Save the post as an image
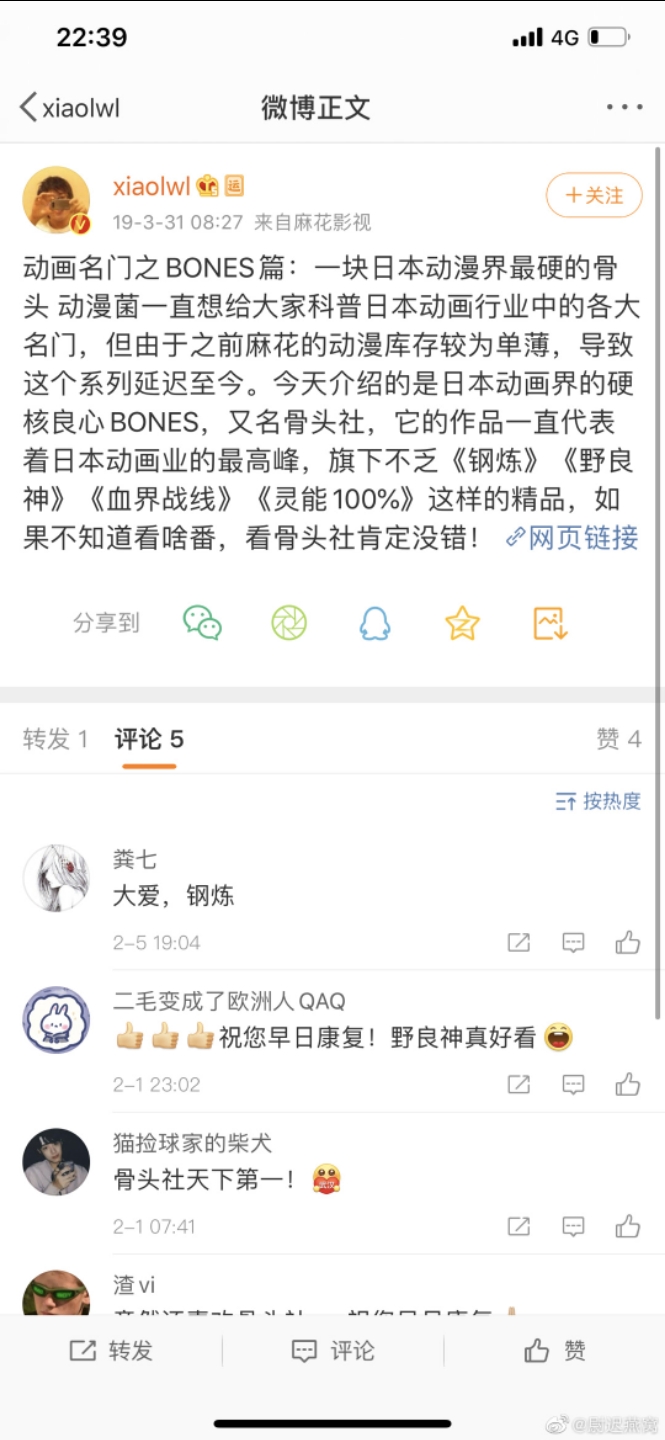Viewport: 665px width, 1440px height. (550, 623)
